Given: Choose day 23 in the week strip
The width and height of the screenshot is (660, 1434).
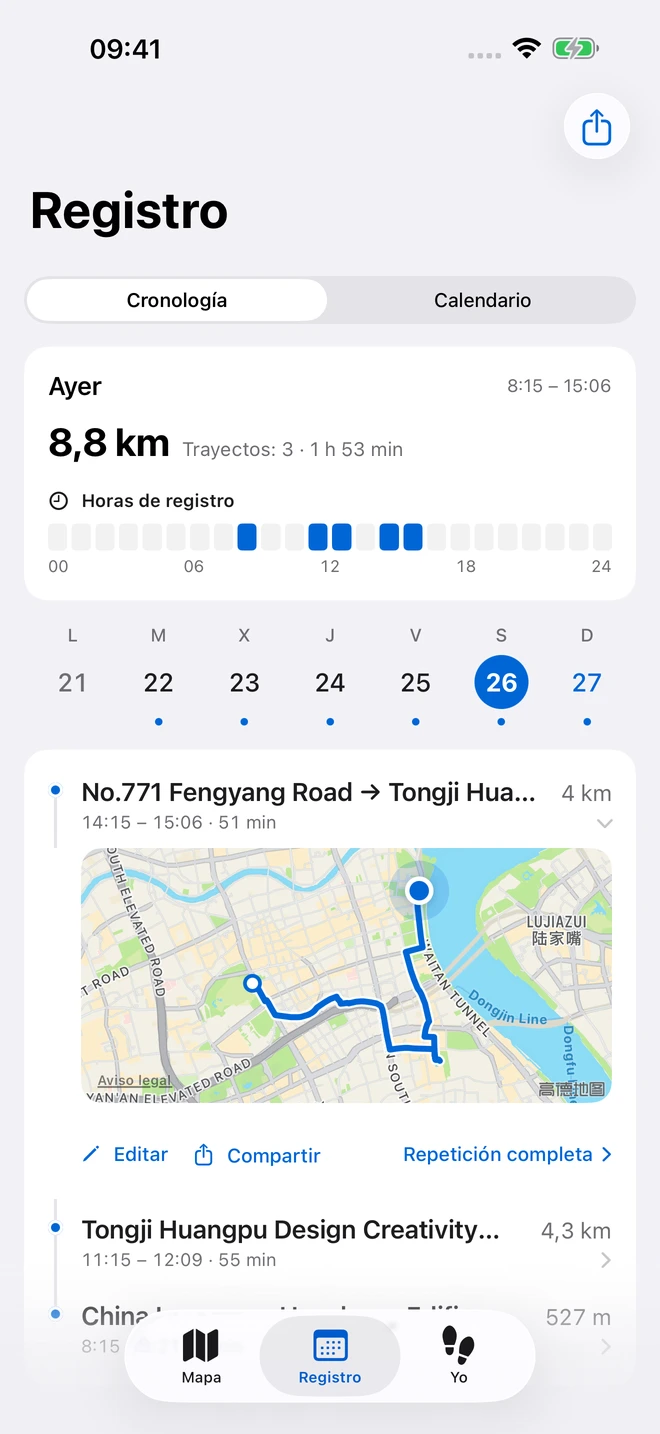Looking at the screenshot, I should click(244, 681).
